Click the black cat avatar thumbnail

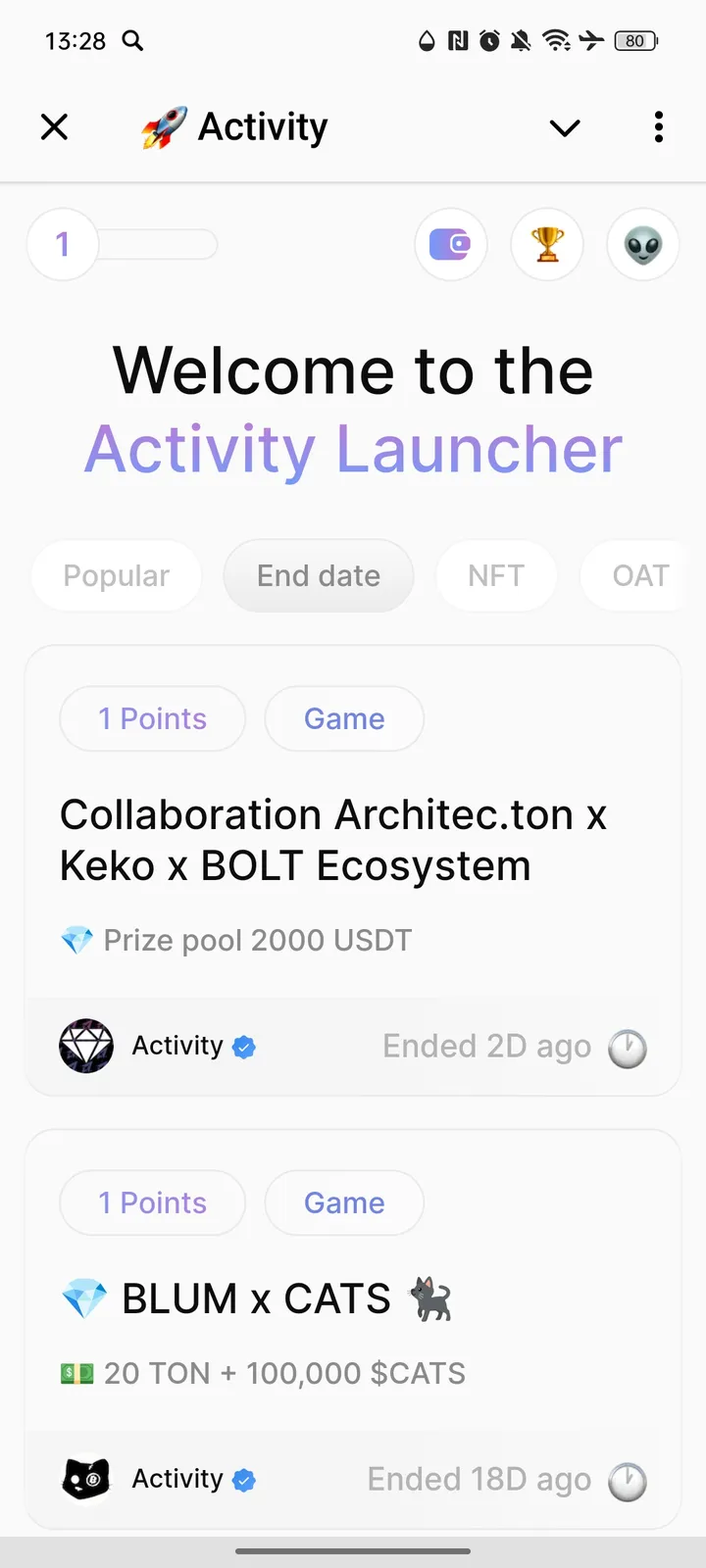click(x=85, y=1479)
